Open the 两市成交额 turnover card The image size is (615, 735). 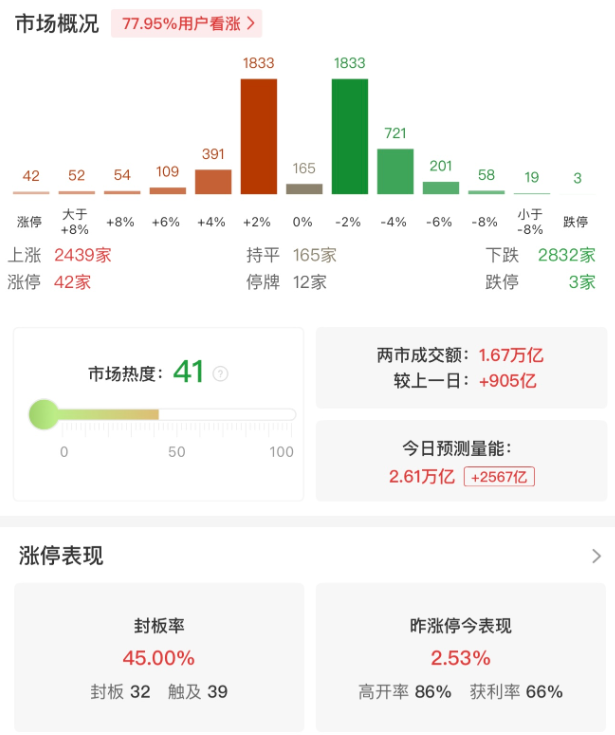coord(460,367)
